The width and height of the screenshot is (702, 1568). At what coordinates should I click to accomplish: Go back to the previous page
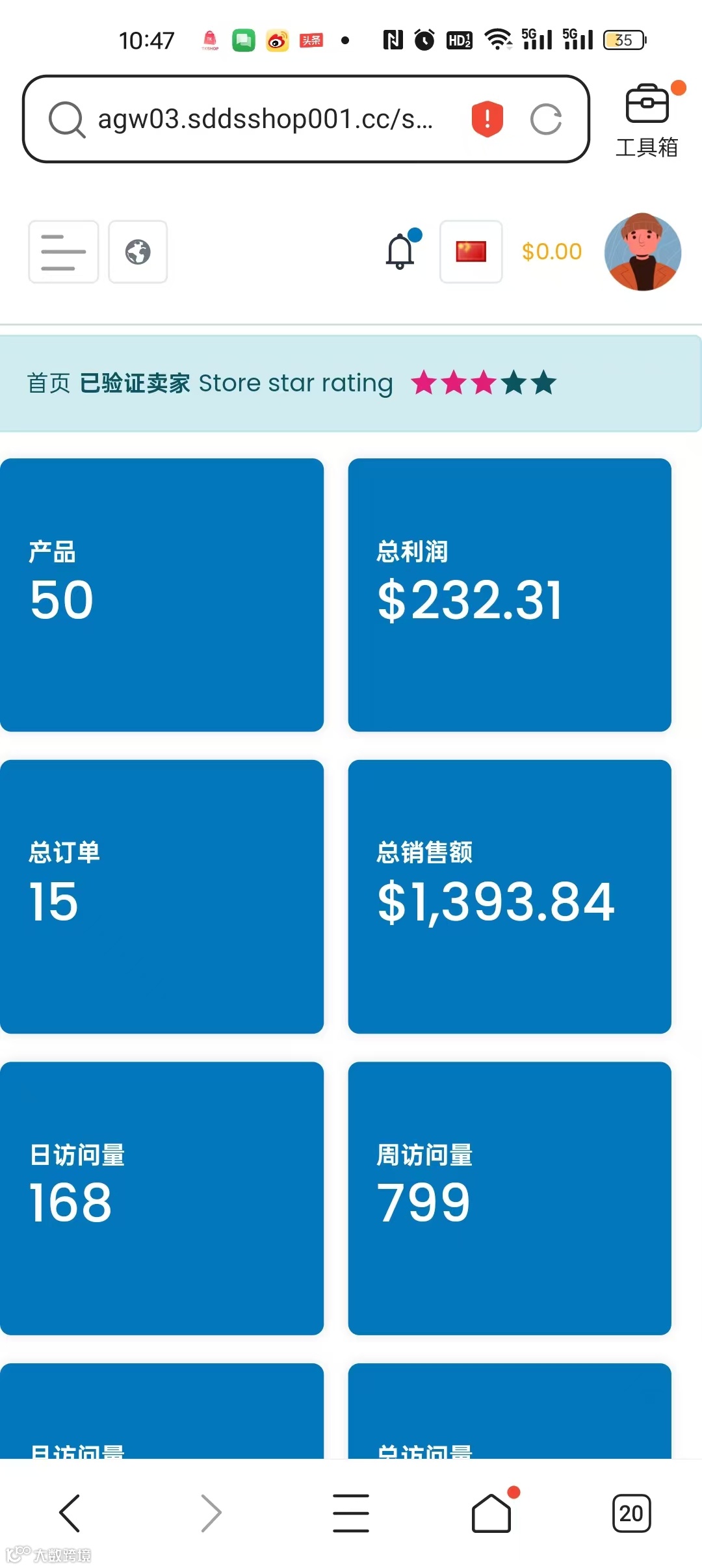pyautogui.click(x=70, y=1513)
